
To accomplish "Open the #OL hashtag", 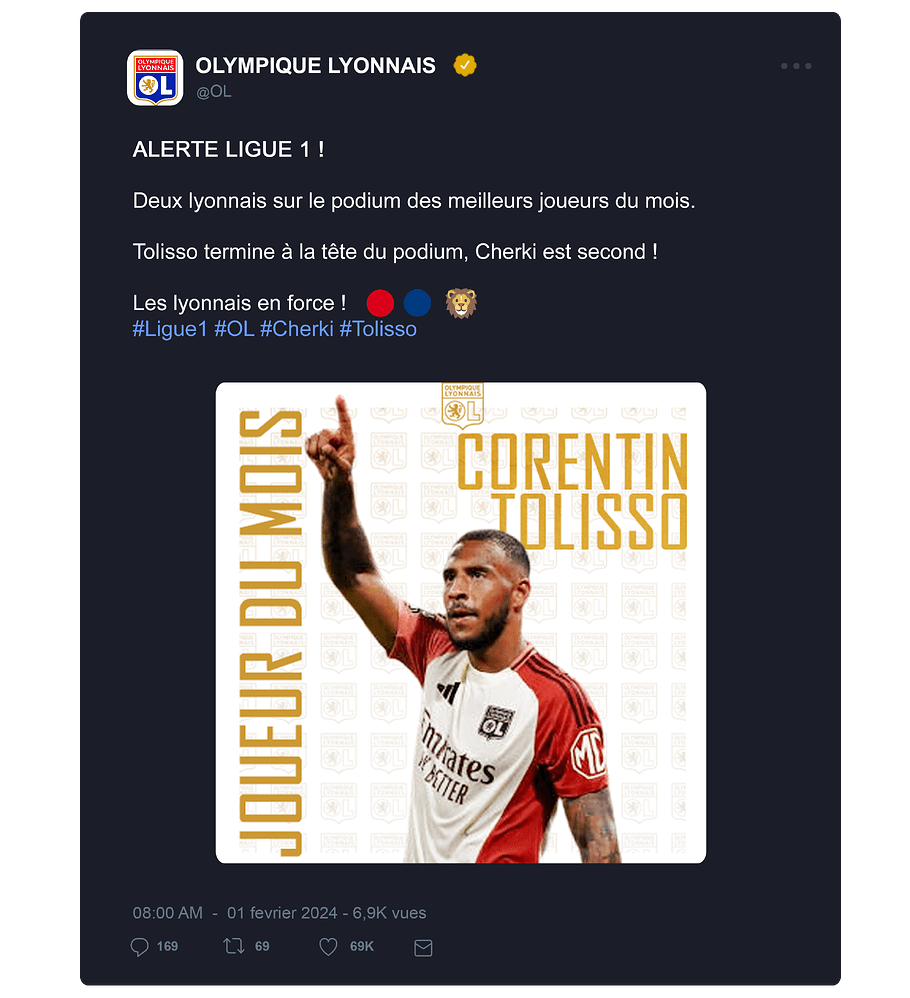I will (234, 329).
